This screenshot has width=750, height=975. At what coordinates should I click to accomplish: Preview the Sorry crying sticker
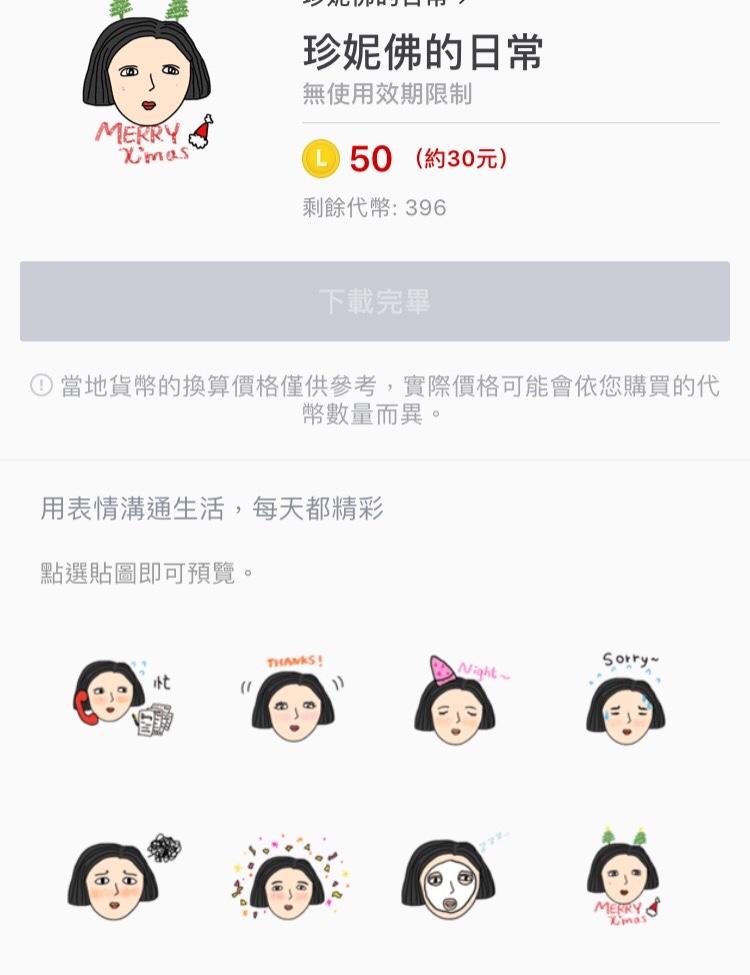[x=627, y=698]
